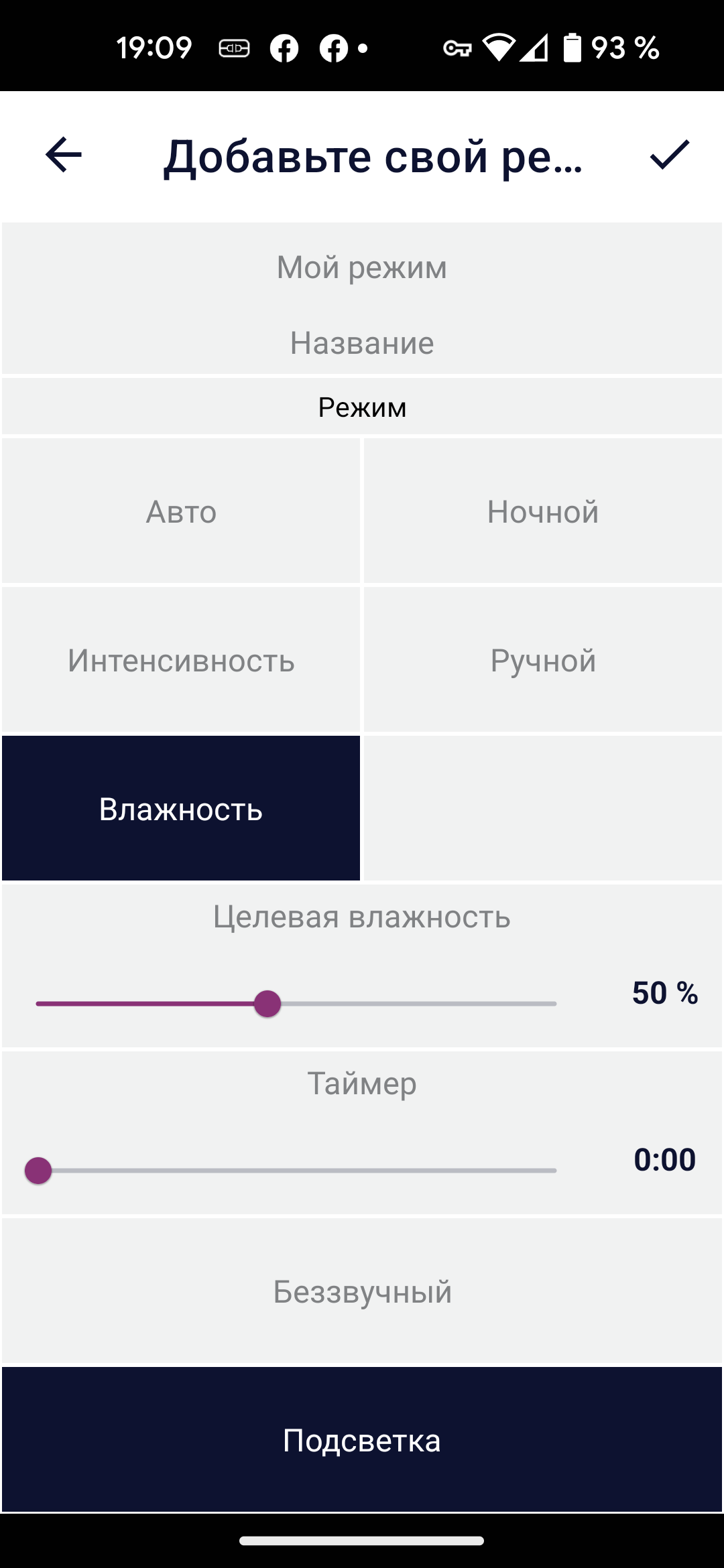Select the Ночной mode
The height and width of the screenshot is (1568, 724).
click(x=543, y=511)
